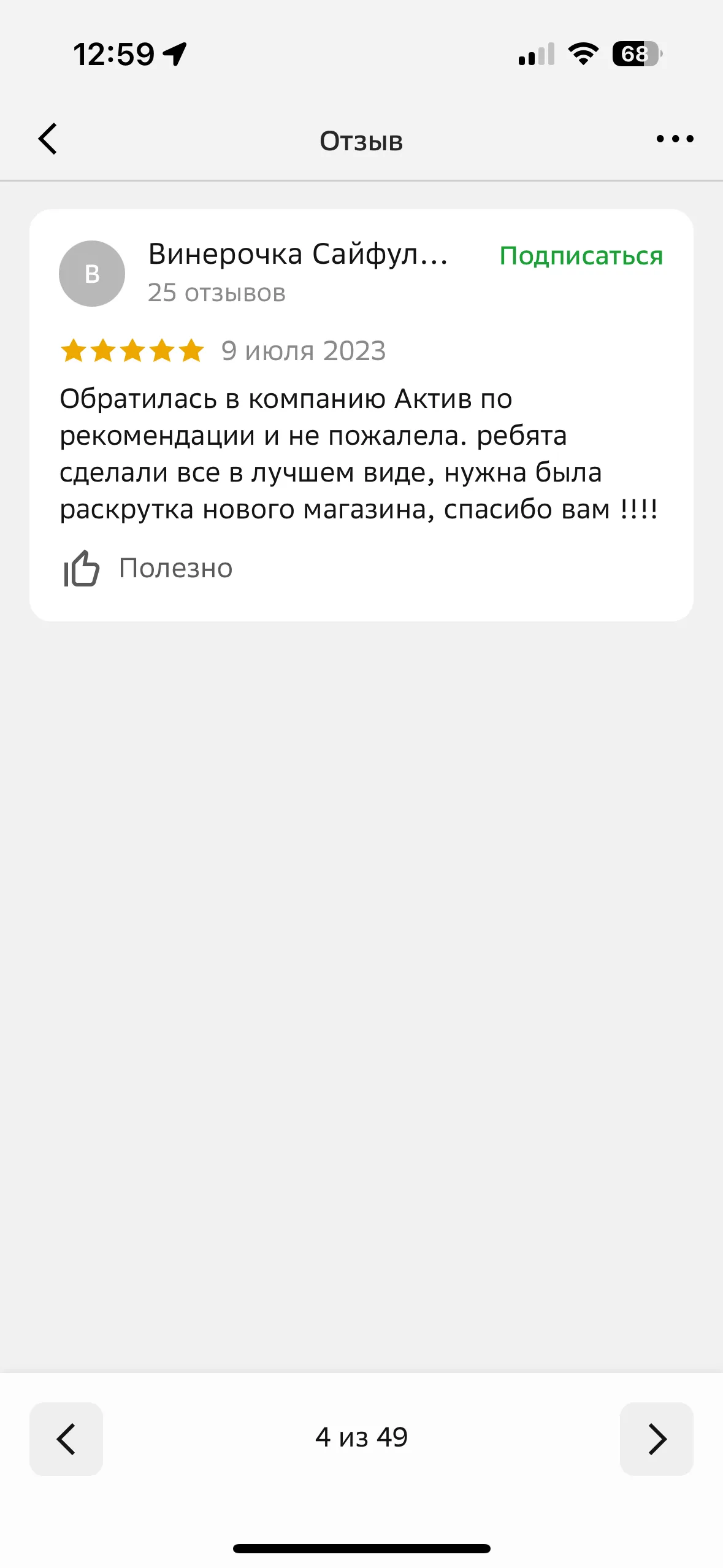Mark the review as Полезно

(x=148, y=568)
